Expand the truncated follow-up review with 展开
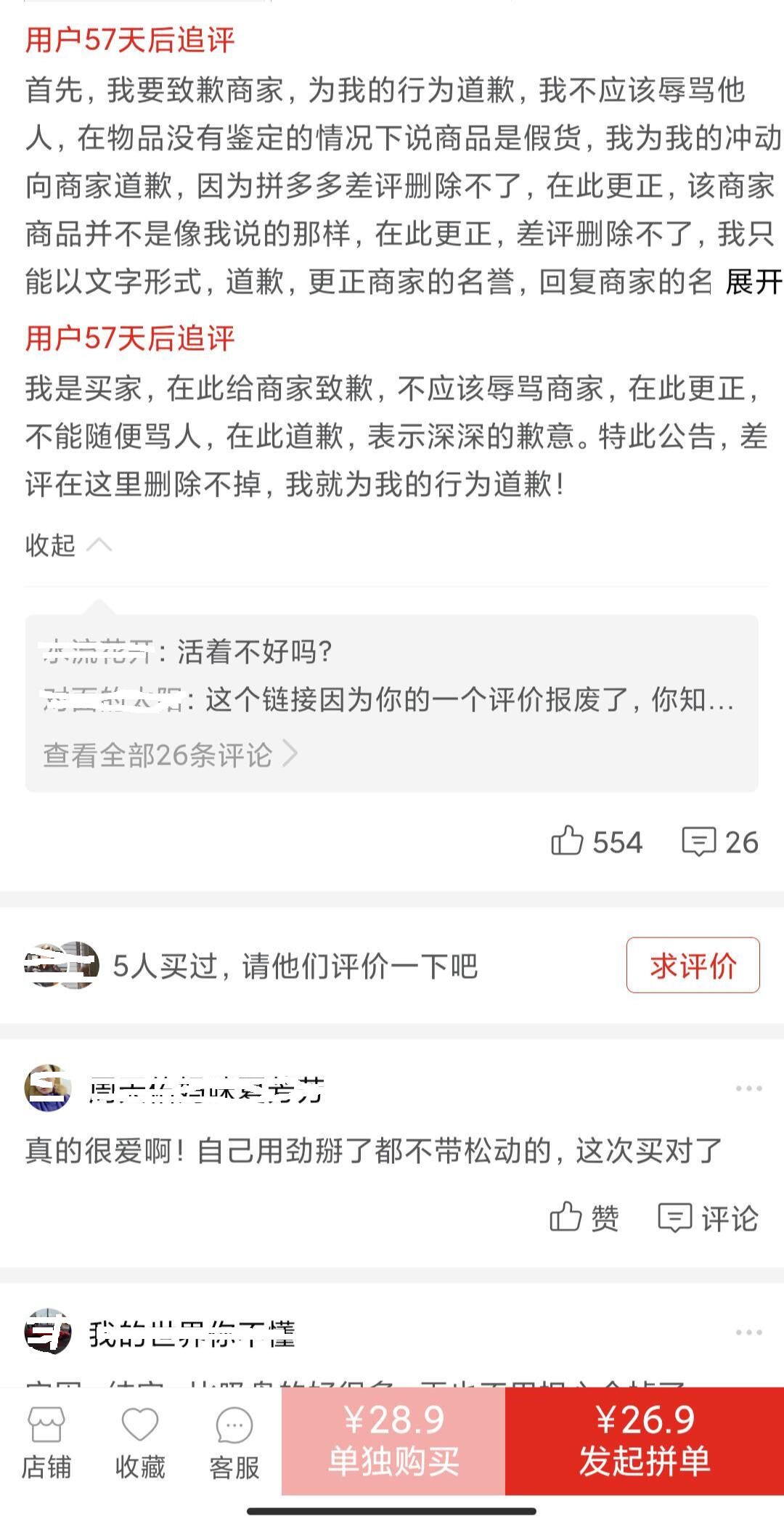Viewport: 784px width, 1527px height. click(754, 282)
